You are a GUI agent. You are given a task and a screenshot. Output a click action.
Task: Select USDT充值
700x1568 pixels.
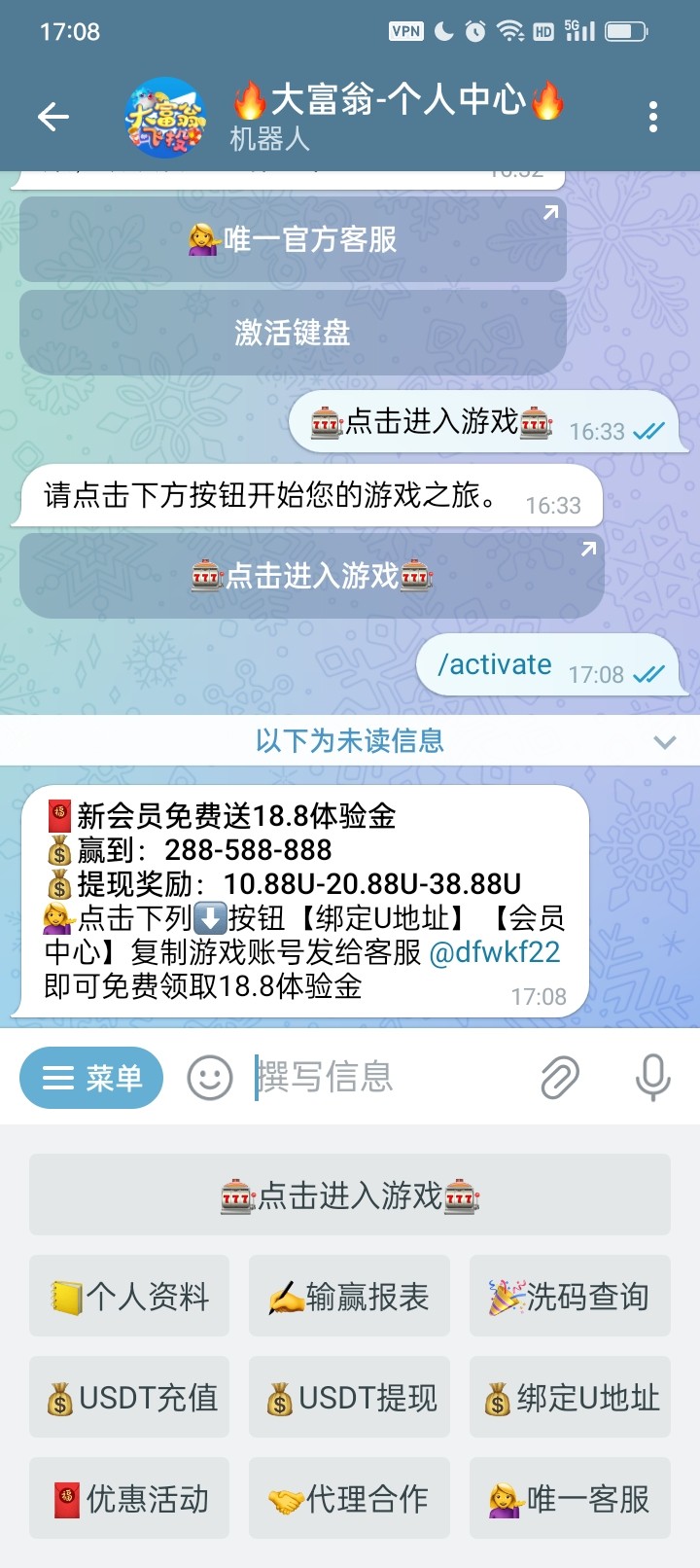(129, 1398)
